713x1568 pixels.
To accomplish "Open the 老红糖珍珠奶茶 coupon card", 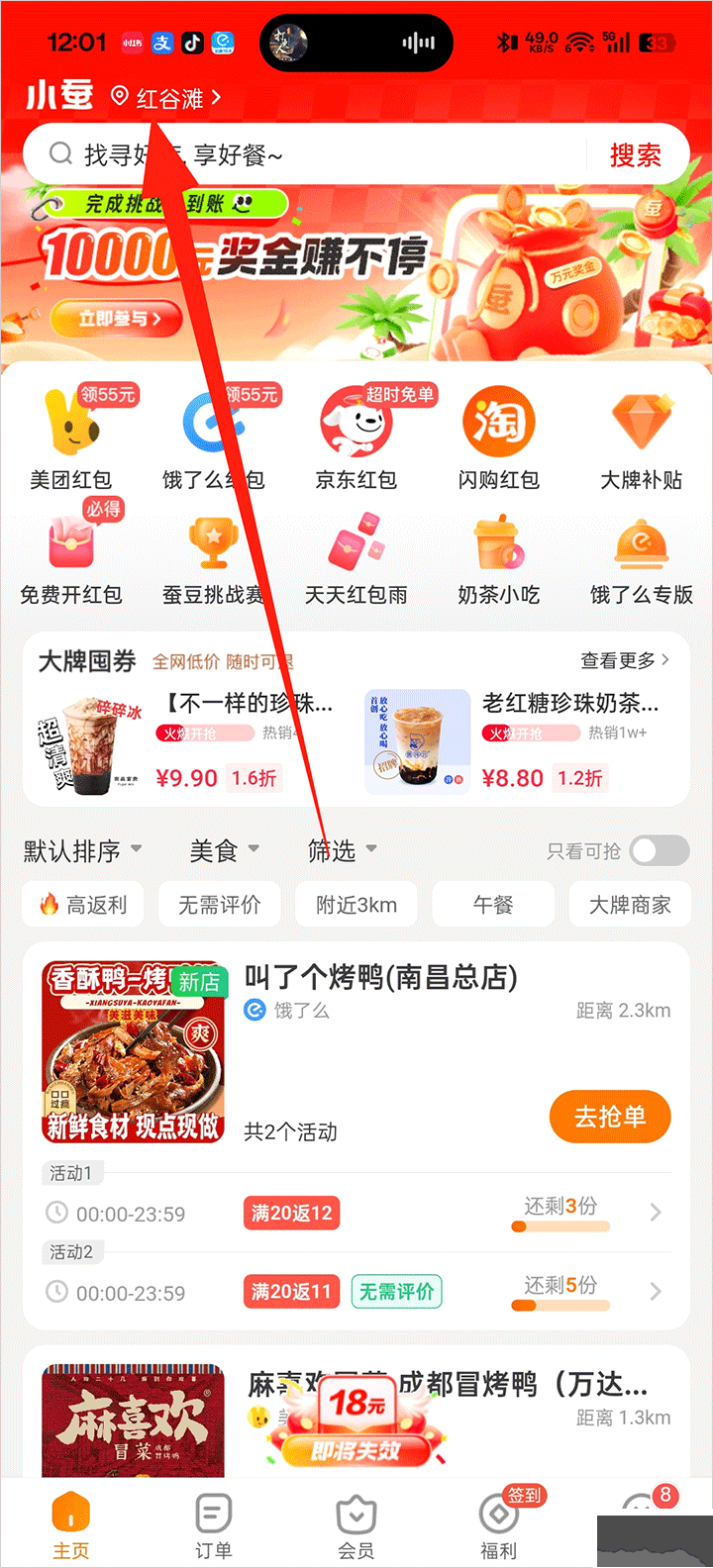I will tap(525, 742).
